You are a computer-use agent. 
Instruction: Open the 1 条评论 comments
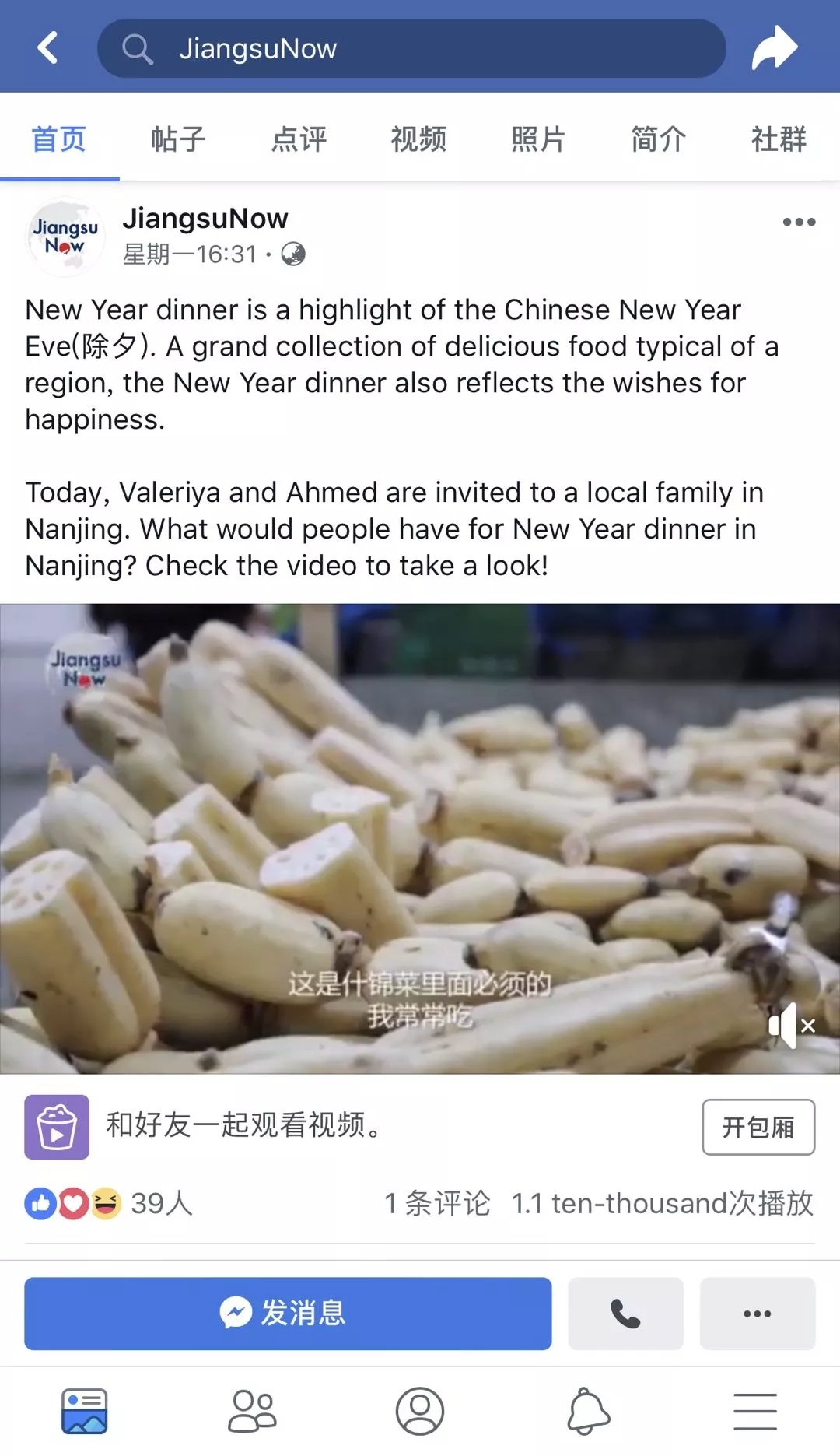(437, 1203)
